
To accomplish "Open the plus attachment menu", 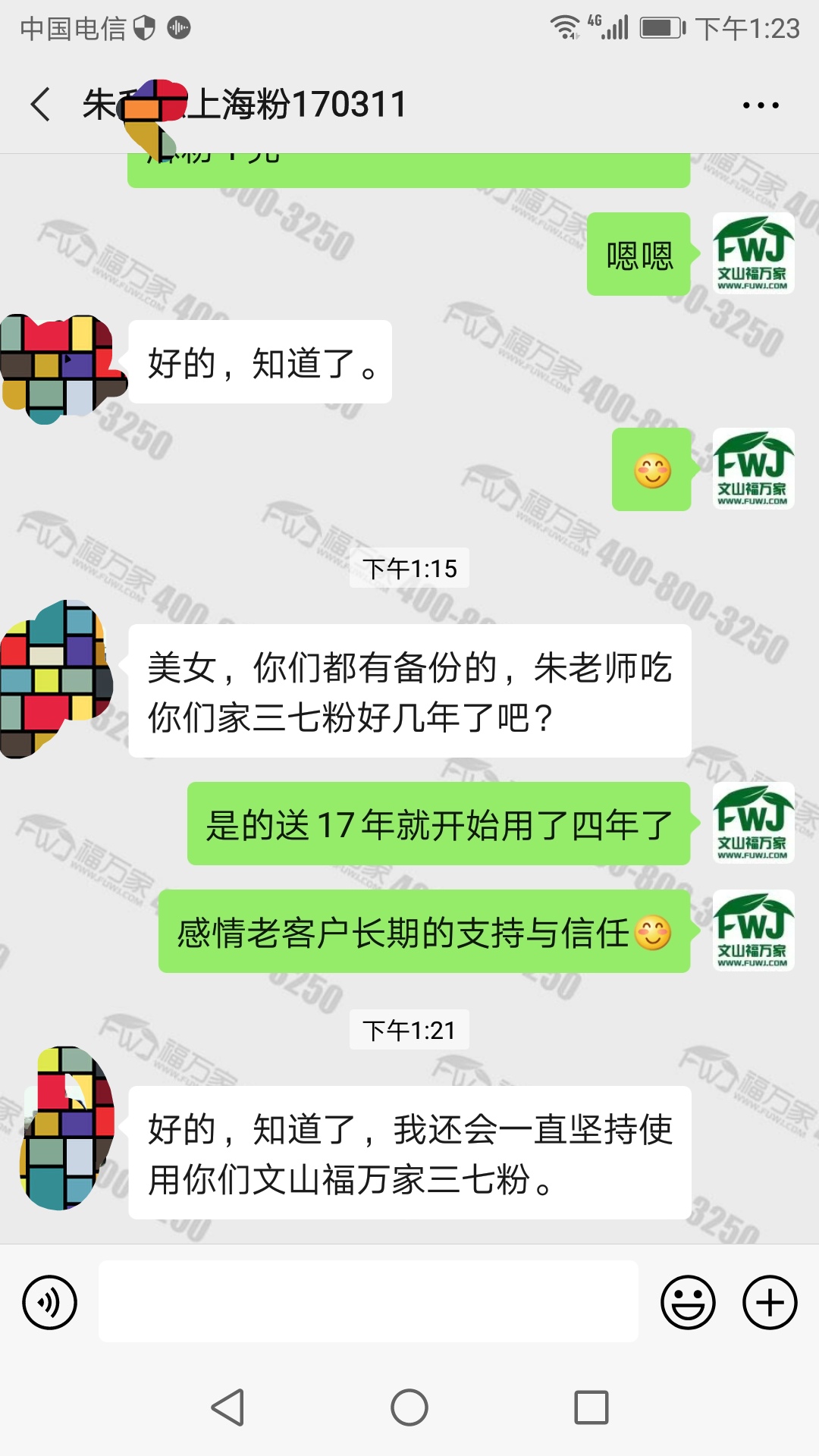I will pyautogui.click(x=770, y=1302).
